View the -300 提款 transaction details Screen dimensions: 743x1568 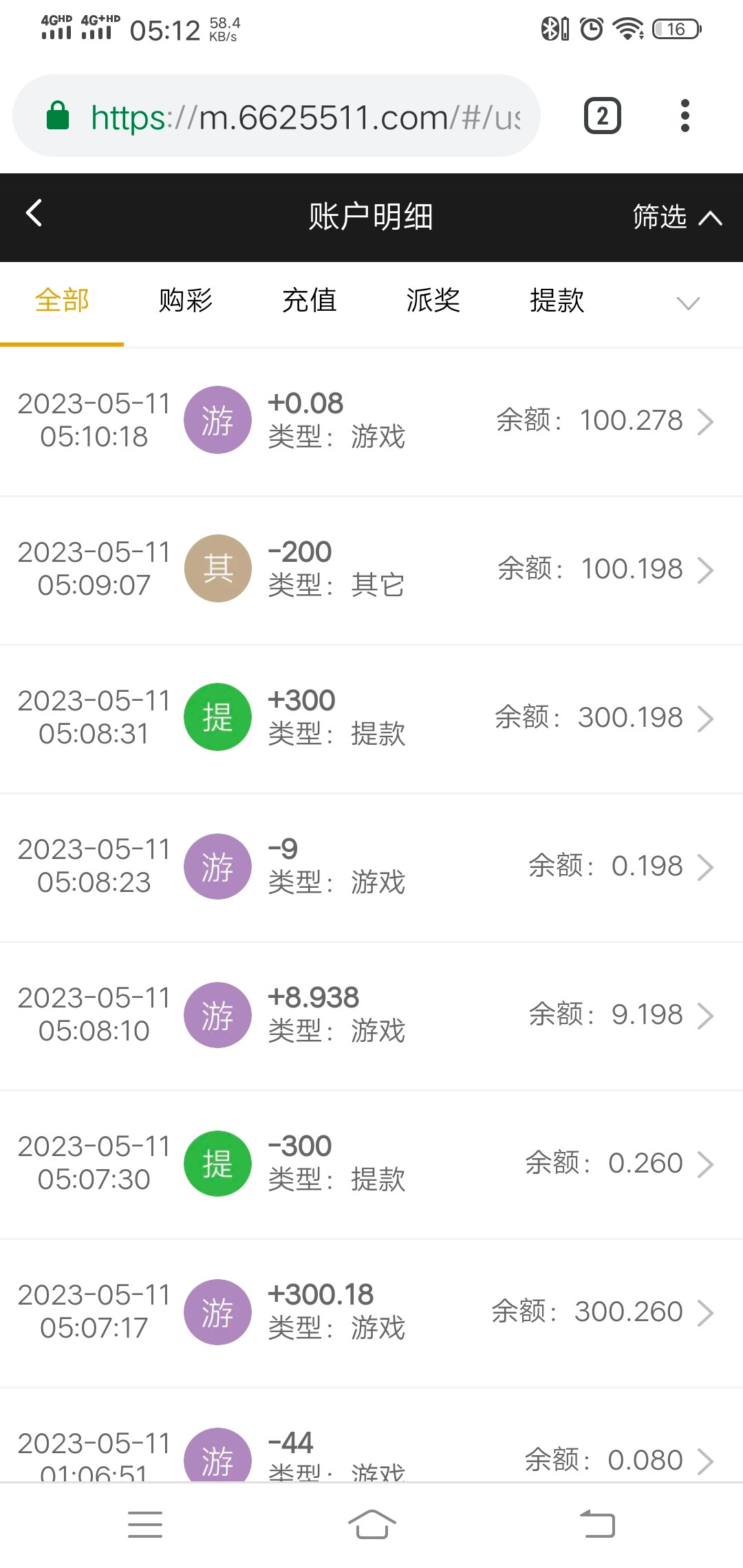tap(371, 1164)
